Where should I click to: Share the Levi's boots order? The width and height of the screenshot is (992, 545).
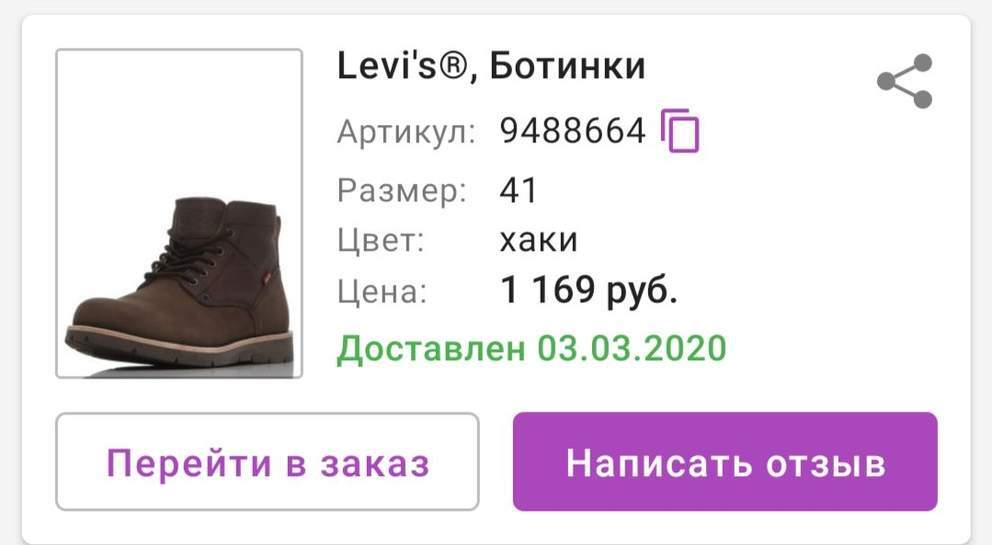pos(905,82)
